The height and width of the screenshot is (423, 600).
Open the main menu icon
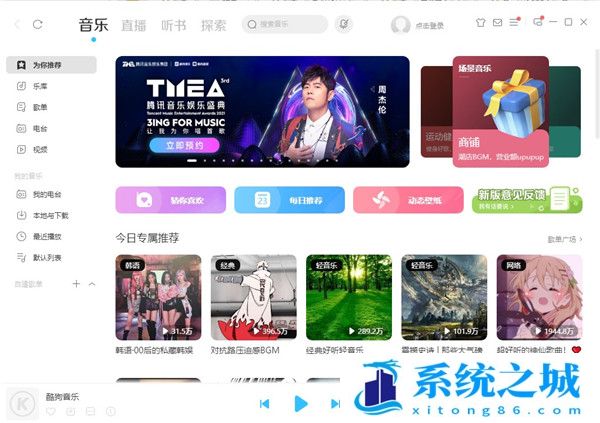pos(515,21)
